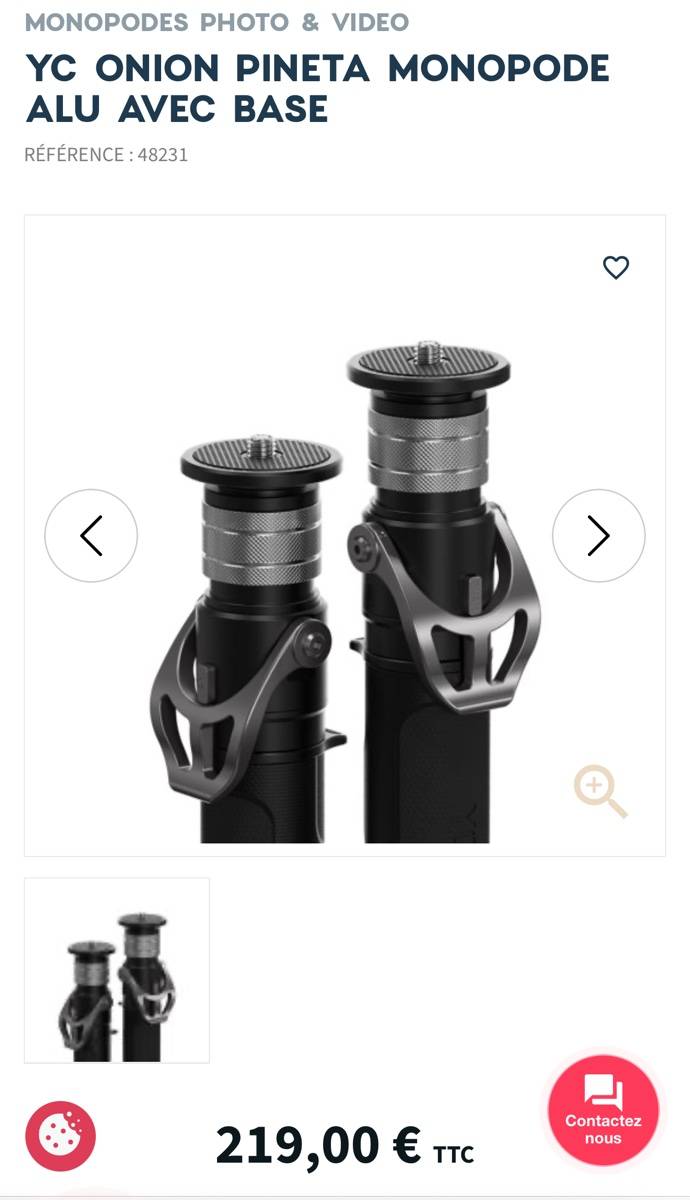
Task: Open the Monopodes Photo & Video category
Action: click(217, 22)
